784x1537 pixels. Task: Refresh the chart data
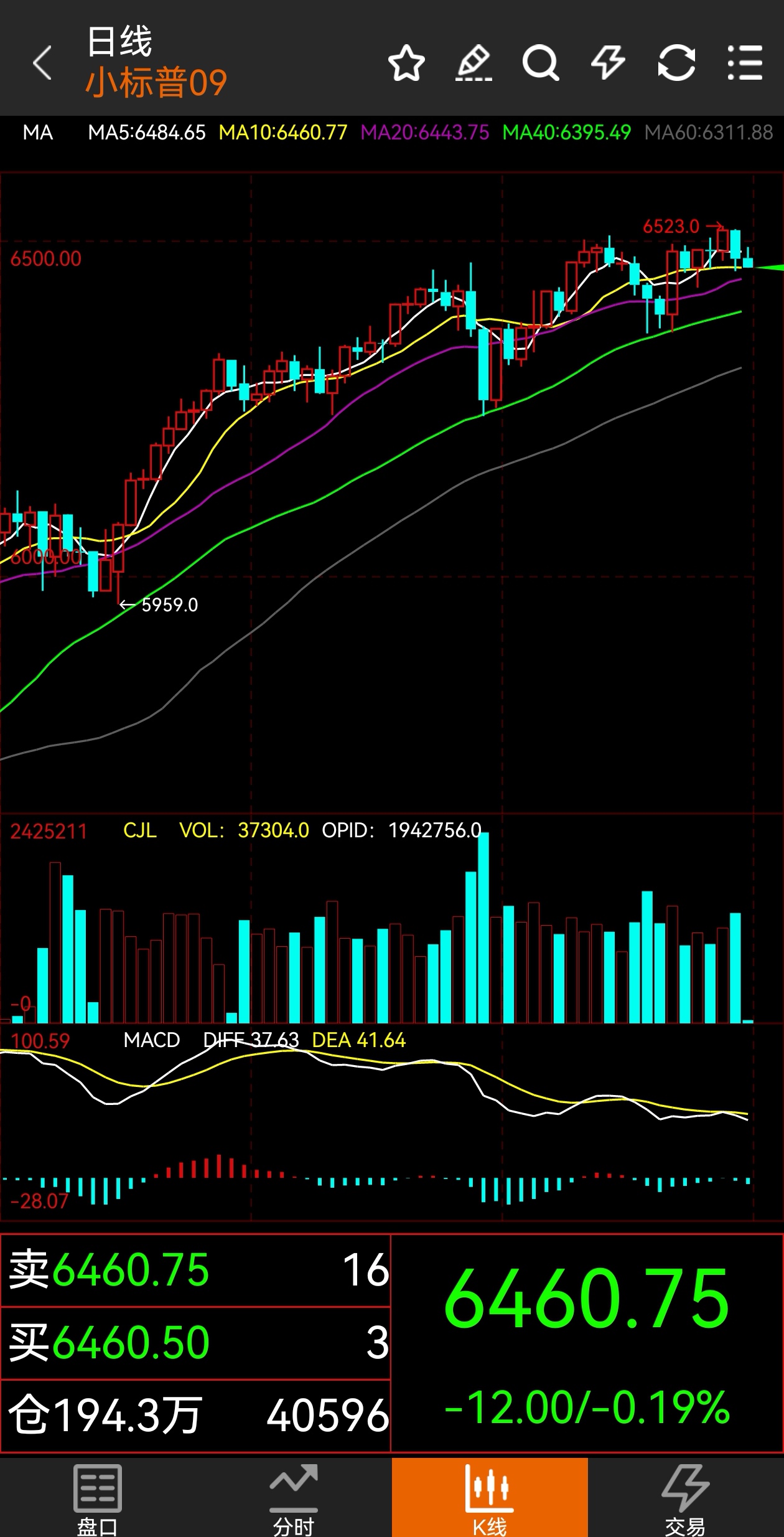point(676,63)
